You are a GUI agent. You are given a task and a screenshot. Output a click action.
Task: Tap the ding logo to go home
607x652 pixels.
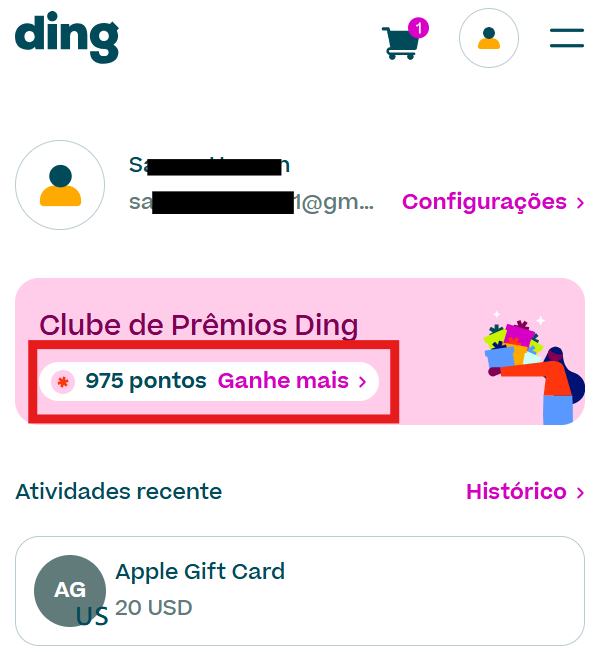pos(67,38)
